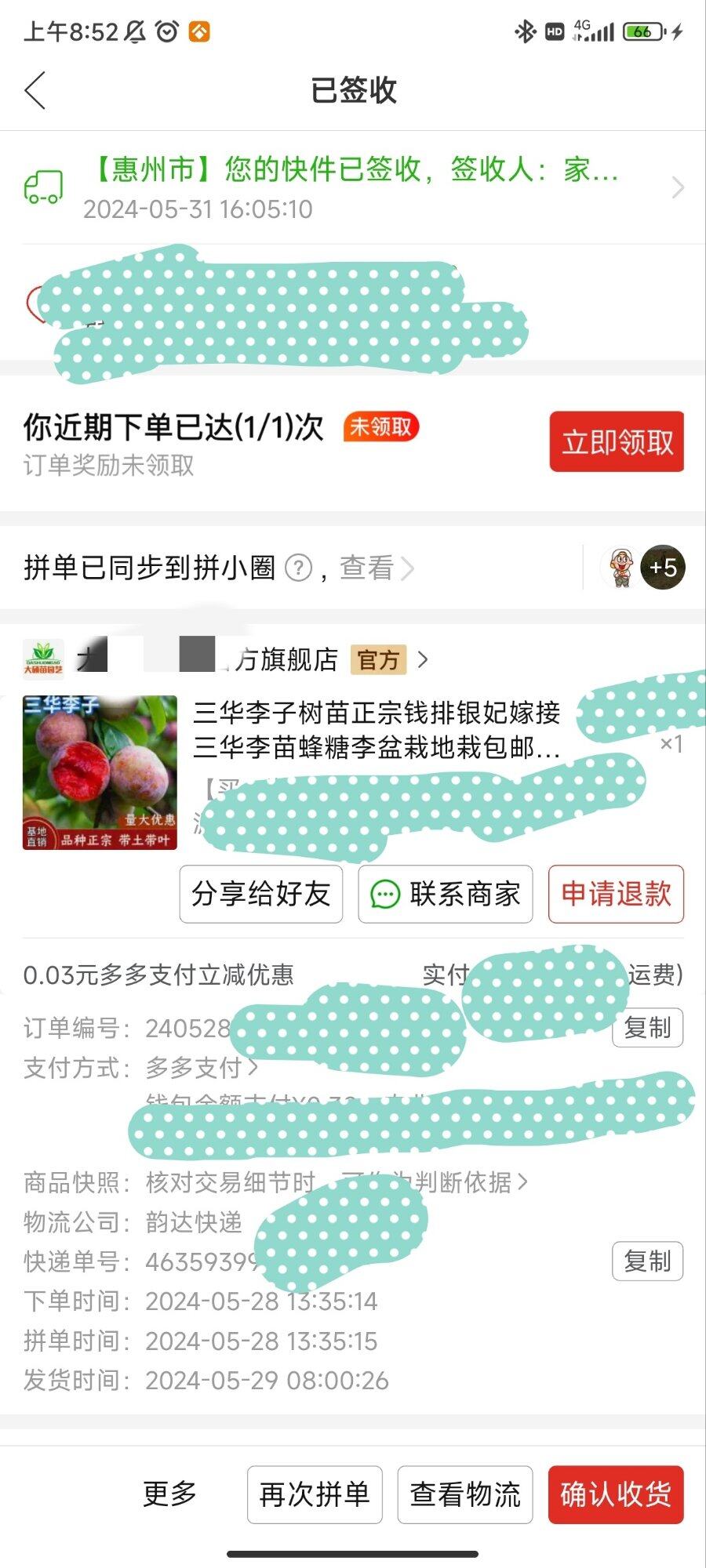Open 多多支付 payment method details
The width and height of the screenshot is (706, 1568).
201,1068
